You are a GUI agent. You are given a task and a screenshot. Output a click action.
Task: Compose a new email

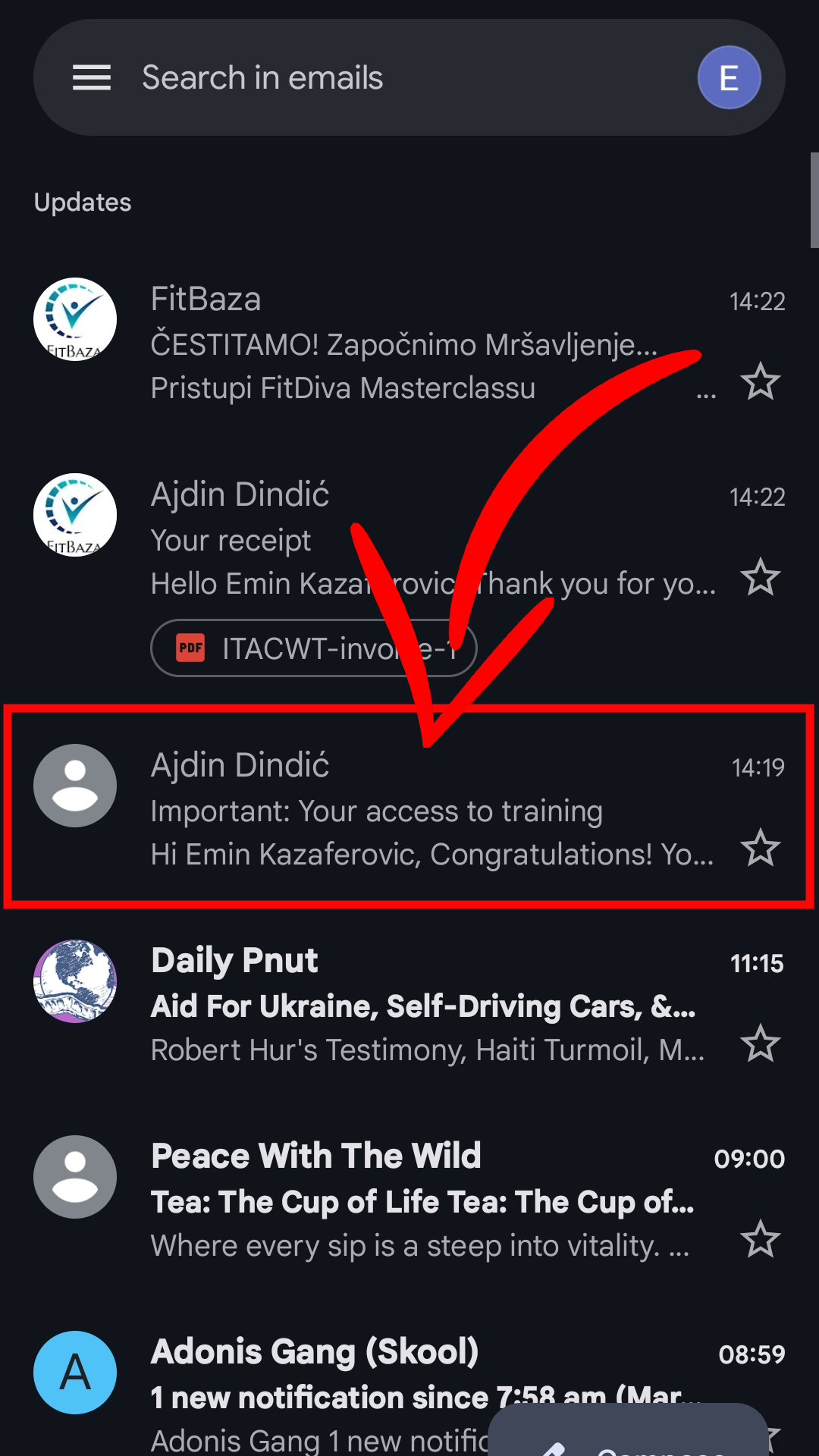[x=629, y=1437]
